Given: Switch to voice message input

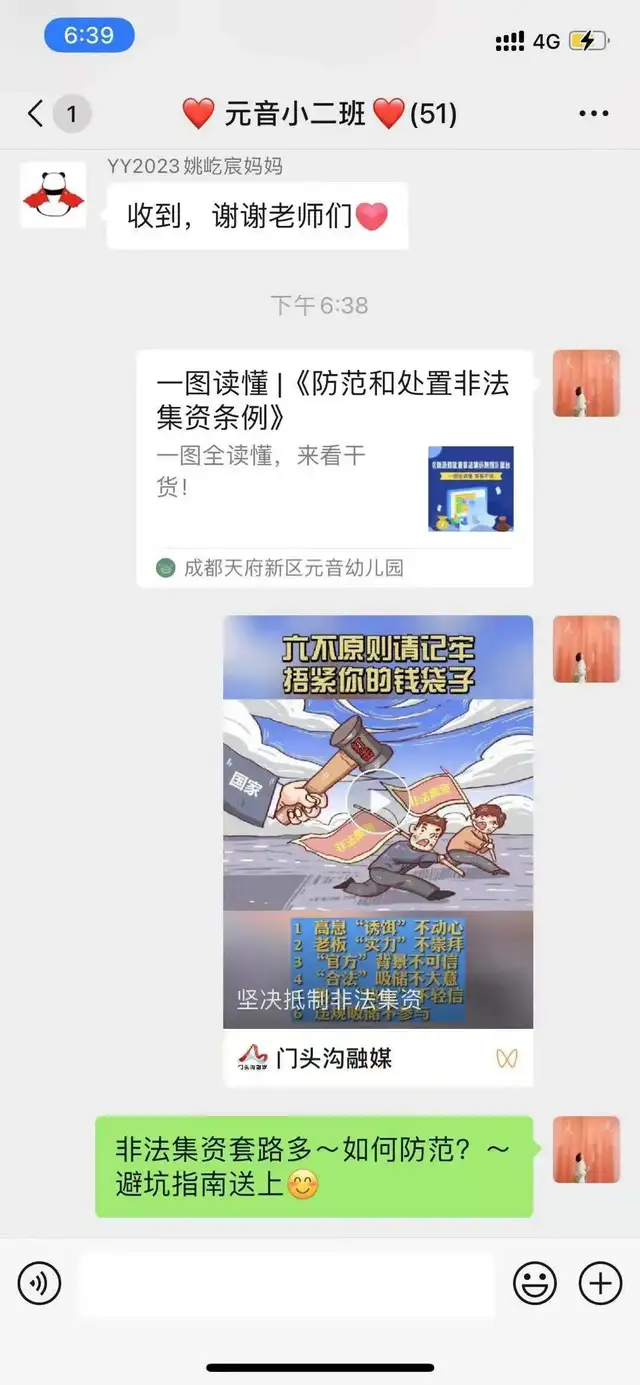Looking at the screenshot, I should tap(40, 1282).
